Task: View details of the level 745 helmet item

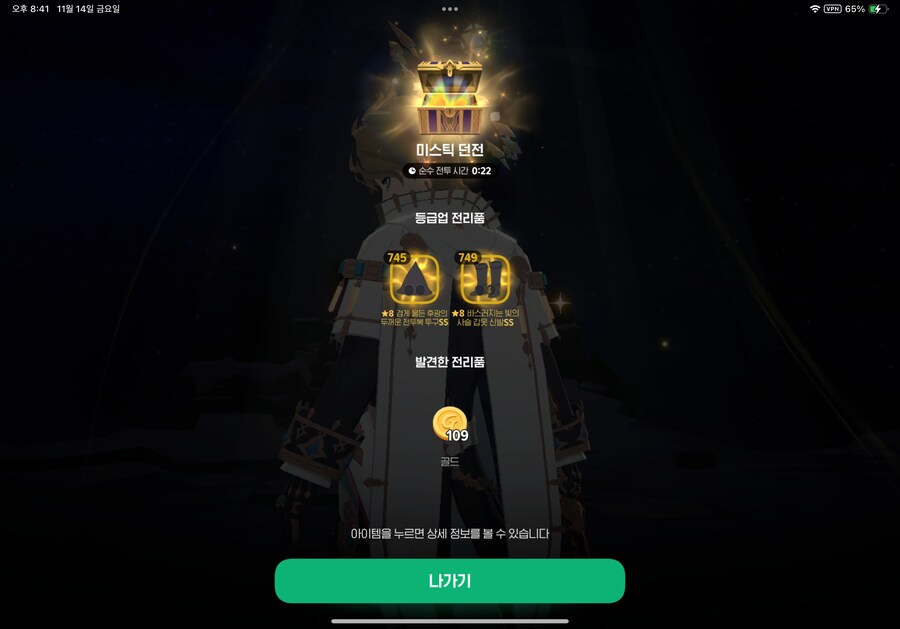Action: click(413, 279)
